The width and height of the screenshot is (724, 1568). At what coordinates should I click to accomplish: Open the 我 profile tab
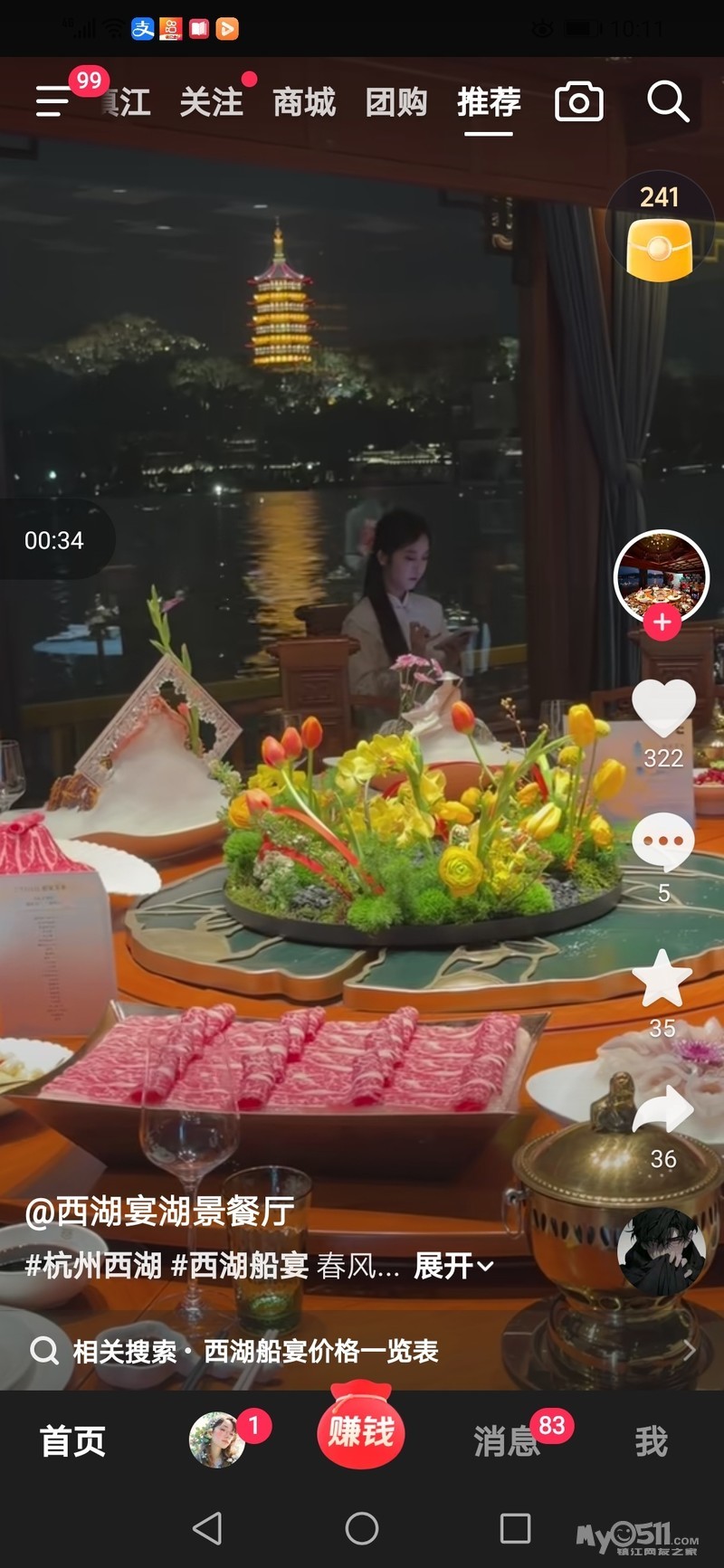point(652,1440)
